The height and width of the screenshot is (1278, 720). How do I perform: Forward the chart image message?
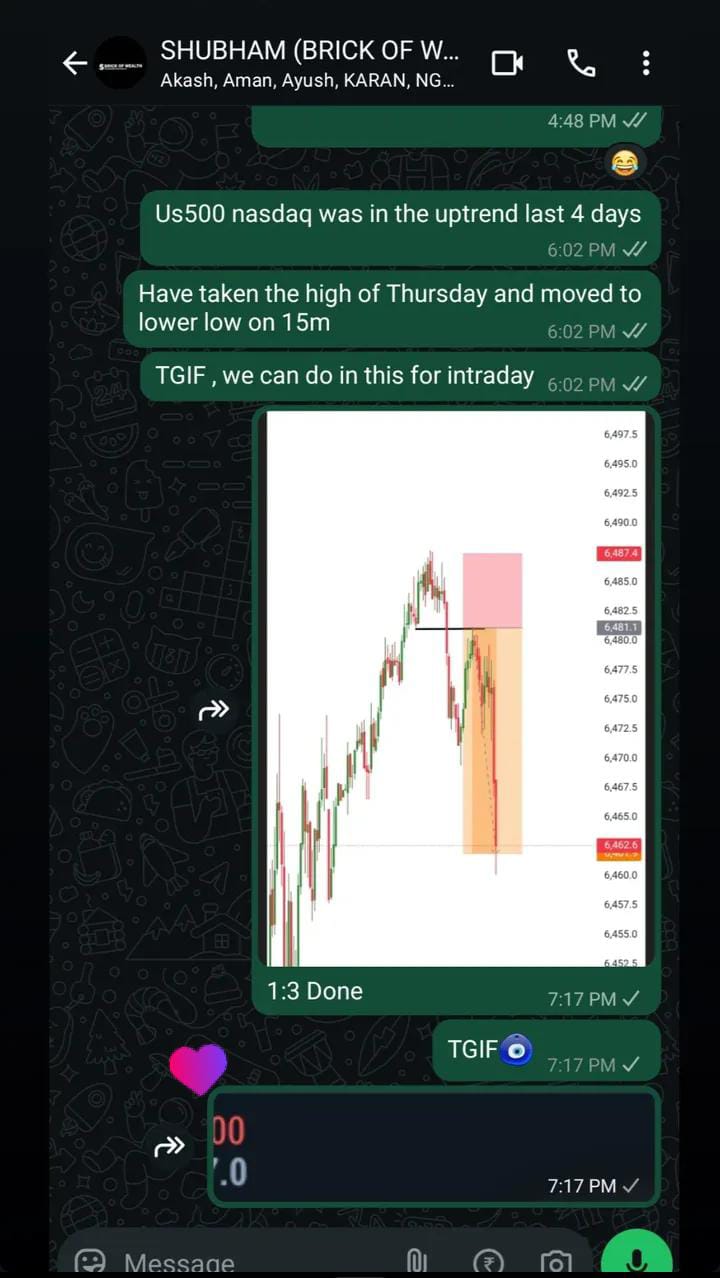213,711
